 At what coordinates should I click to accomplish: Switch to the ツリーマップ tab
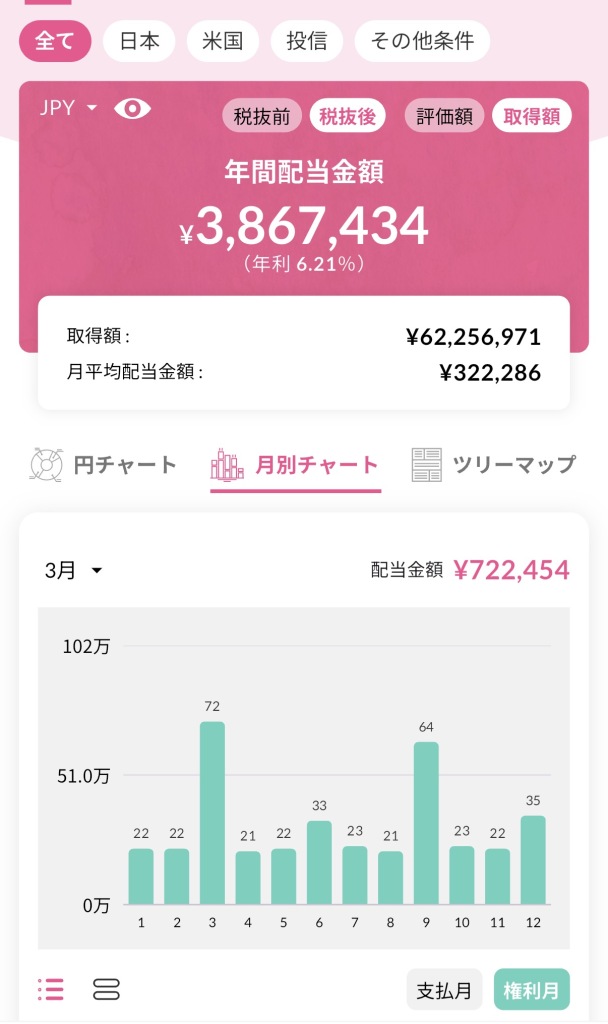coord(493,465)
